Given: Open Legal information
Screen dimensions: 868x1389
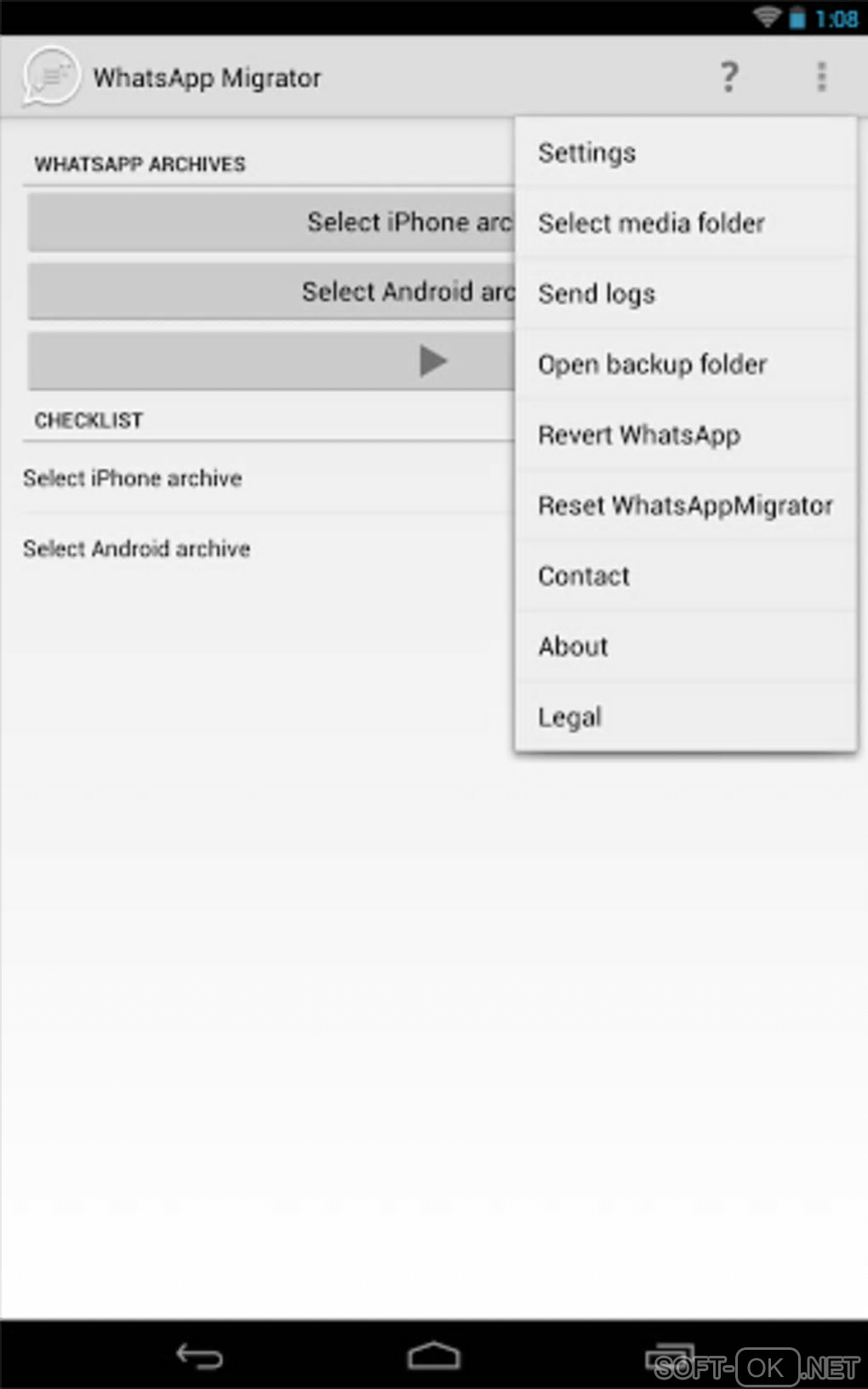Looking at the screenshot, I should [685, 717].
